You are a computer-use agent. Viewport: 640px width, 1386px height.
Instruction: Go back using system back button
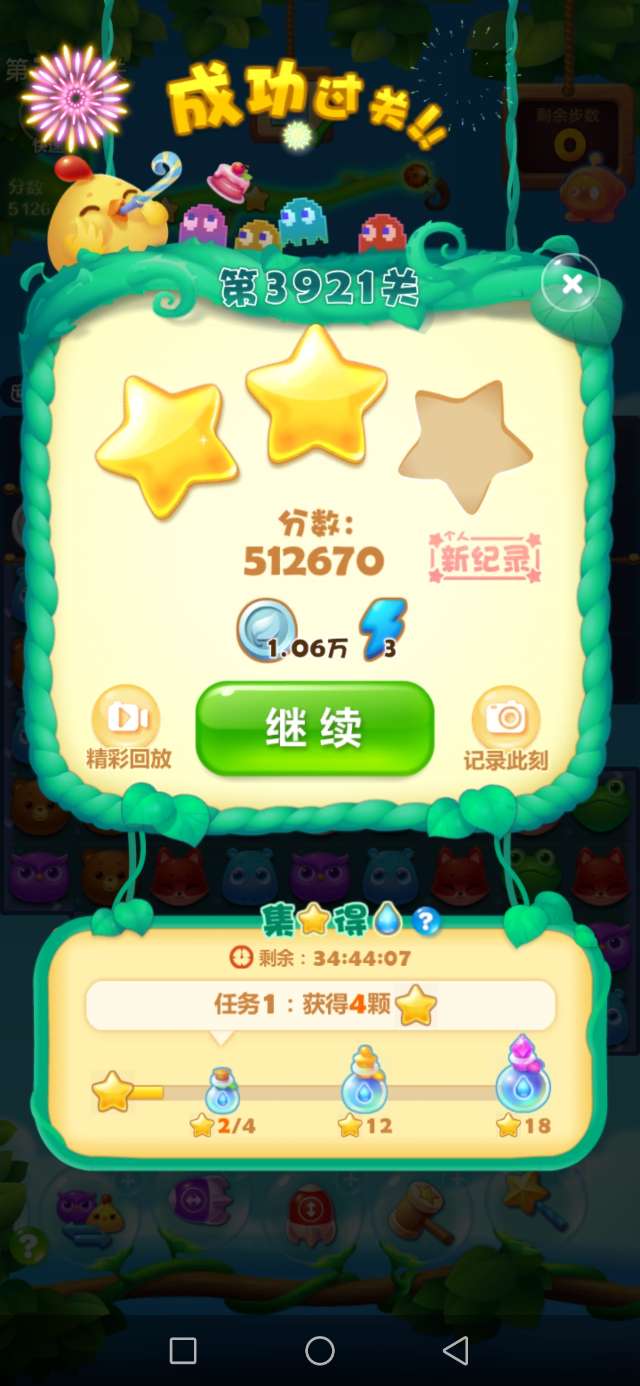[456, 1351]
